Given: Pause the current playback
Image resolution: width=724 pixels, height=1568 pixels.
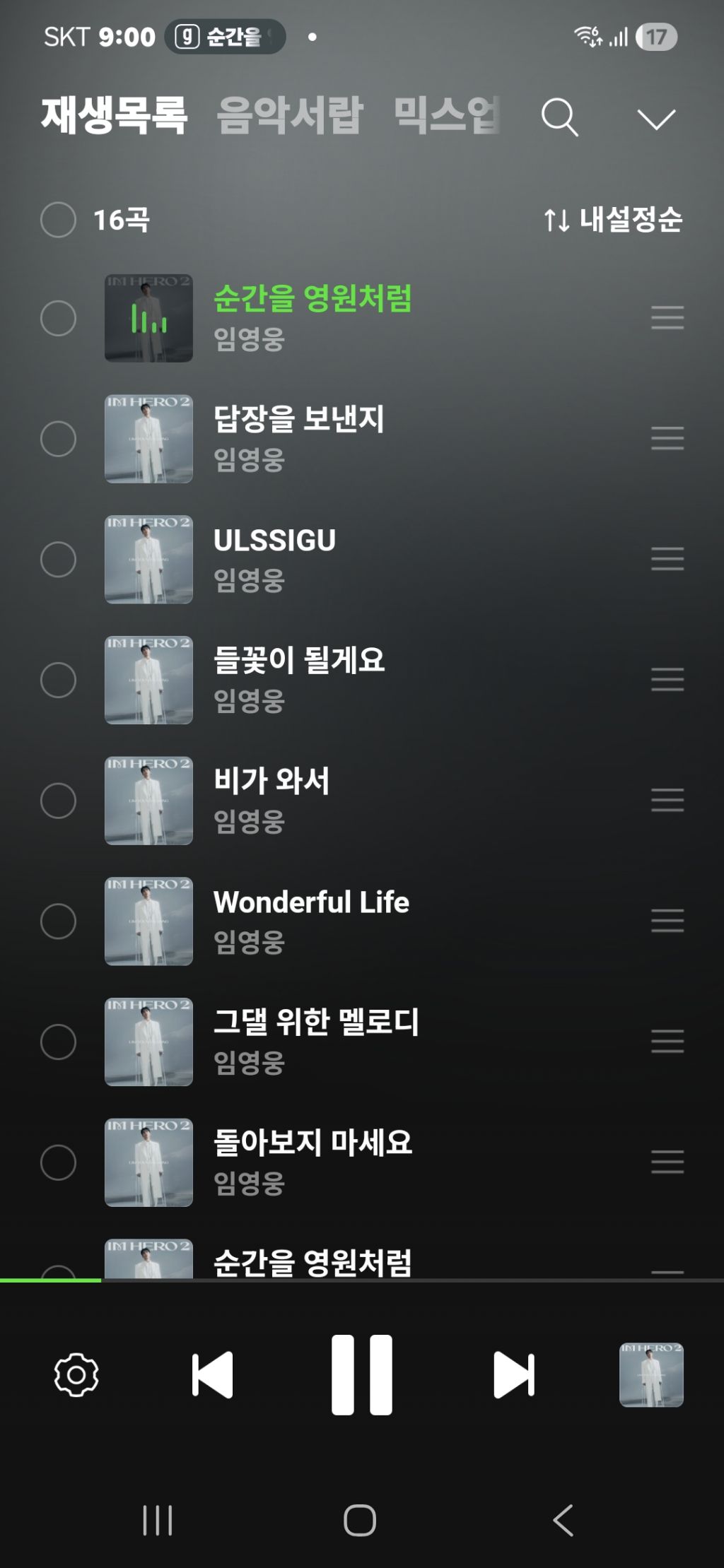Looking at the screenshot, I should tap(362, 1375).
